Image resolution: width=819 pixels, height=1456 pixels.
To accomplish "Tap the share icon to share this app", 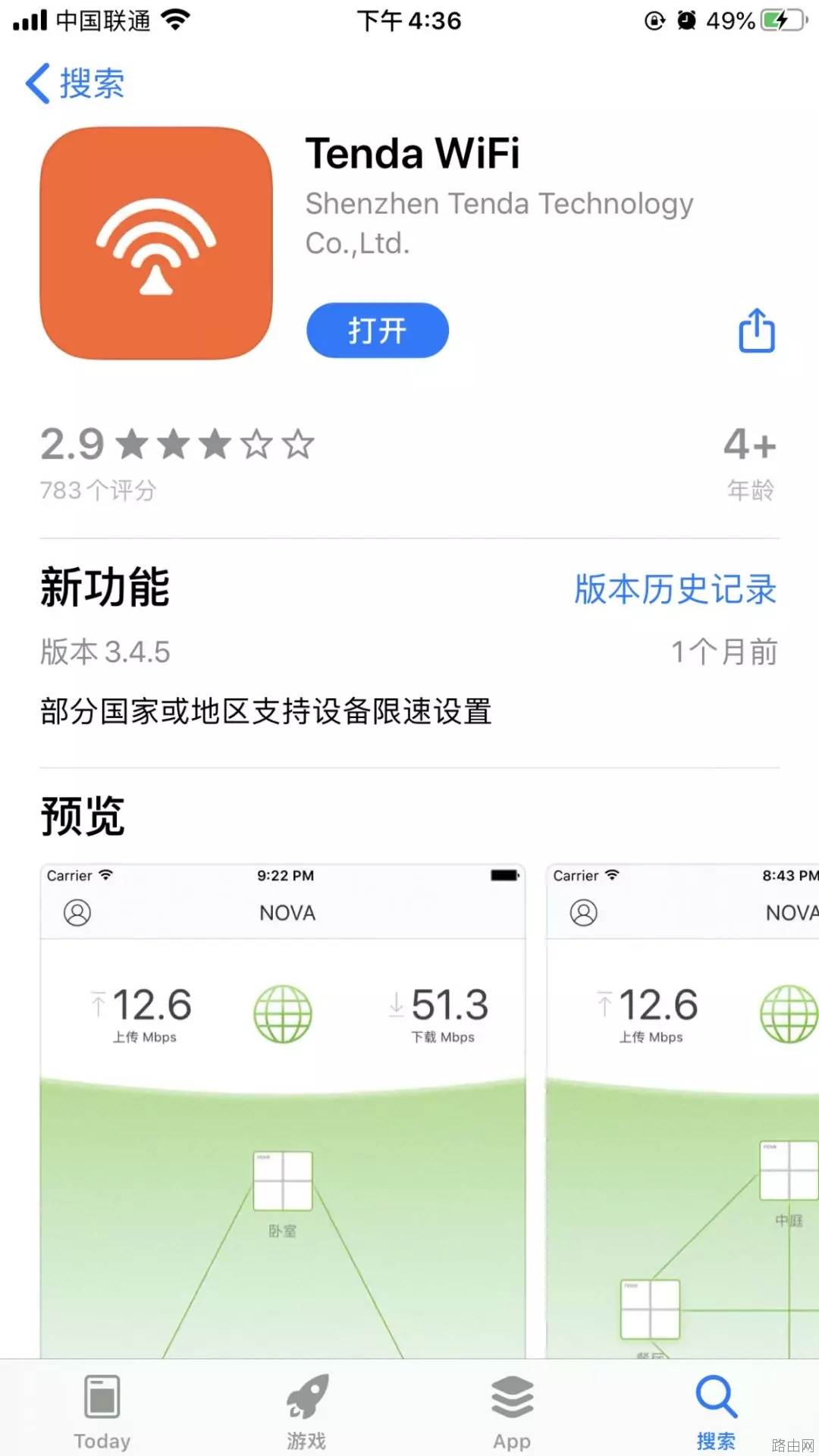I will (755, 330).
